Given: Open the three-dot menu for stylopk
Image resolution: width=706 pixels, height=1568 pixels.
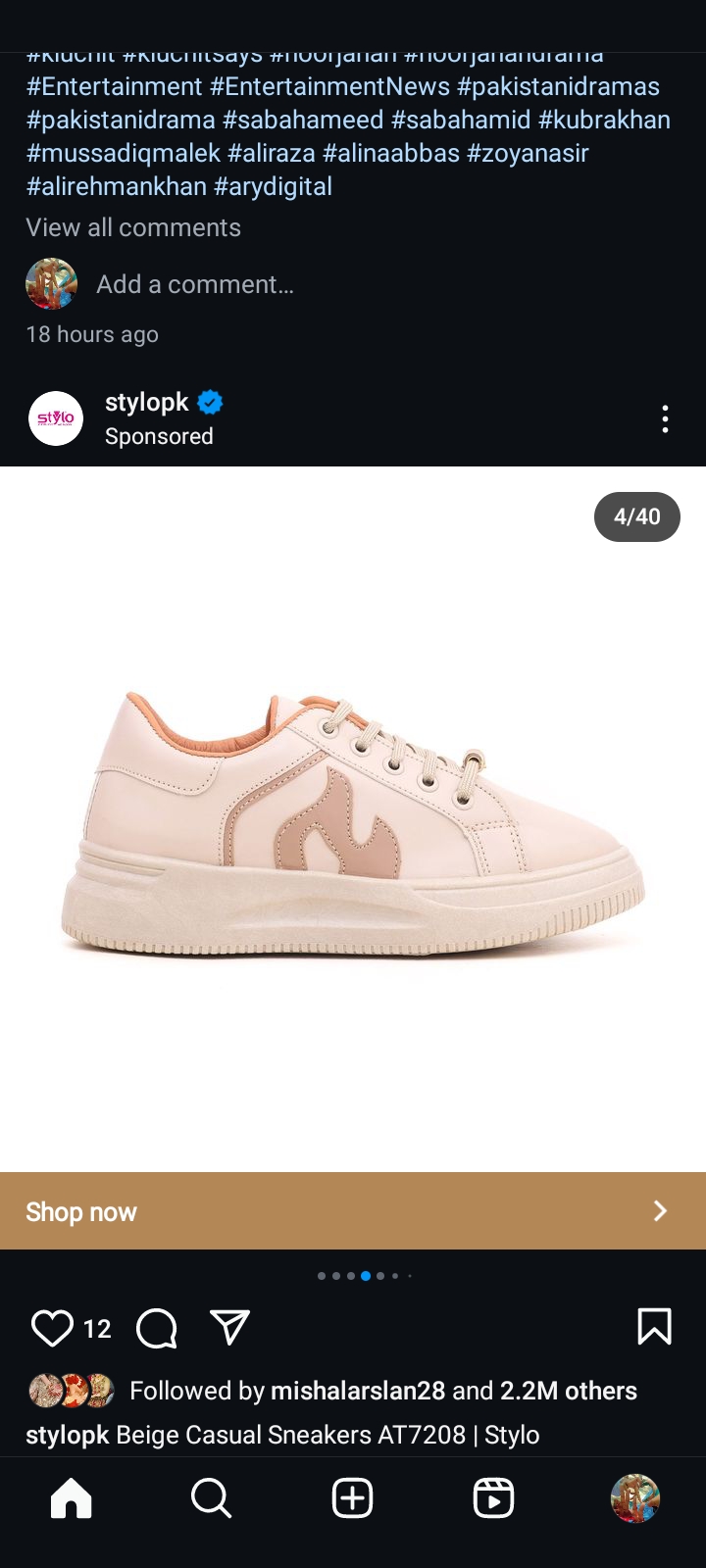Looking at the screenshot, I should coord(665,419).
